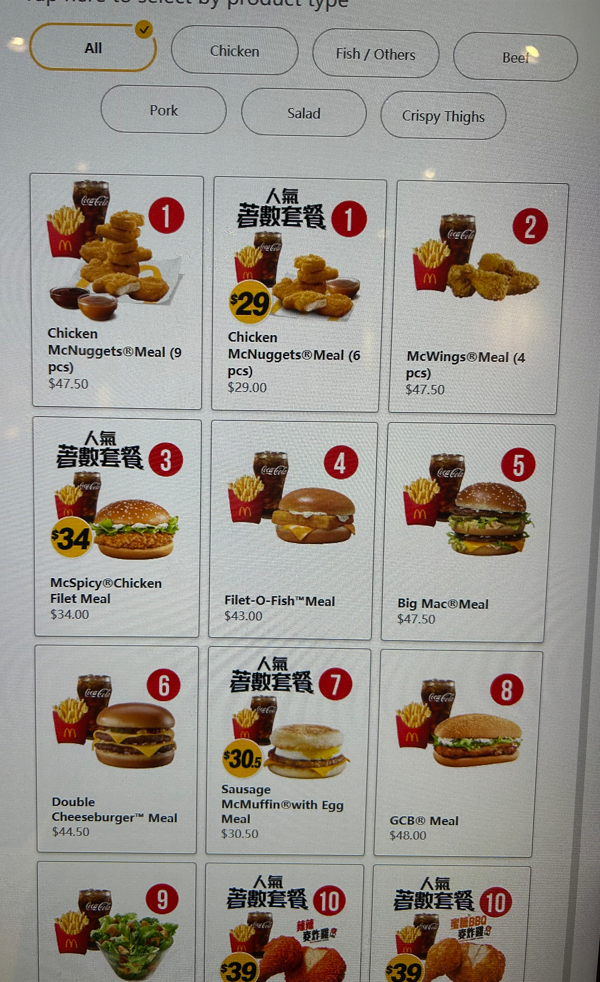Select Double Cheeseburger Meal
Screen dimensions: 600x982
coord(116,748)
